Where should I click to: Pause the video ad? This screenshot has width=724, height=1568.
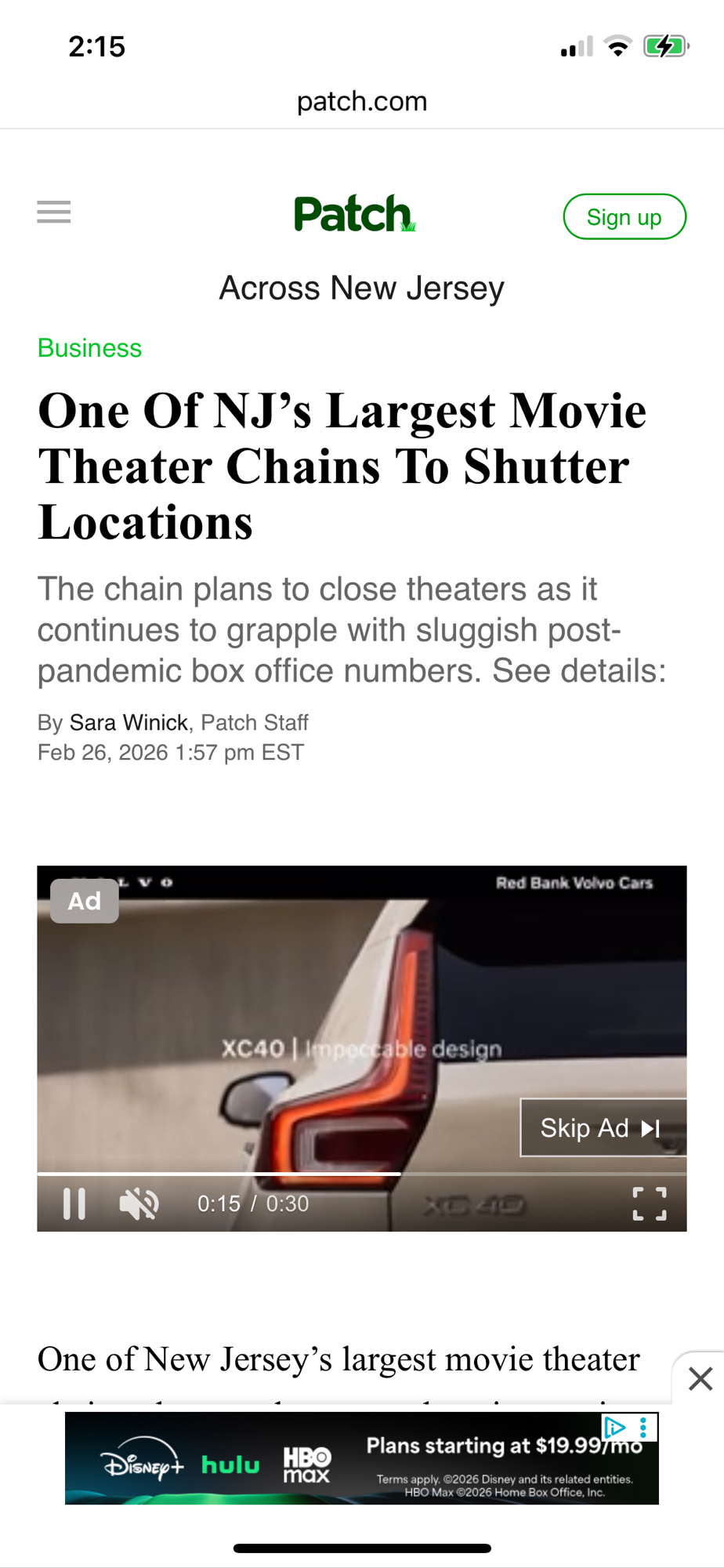tap(74, 1203)
